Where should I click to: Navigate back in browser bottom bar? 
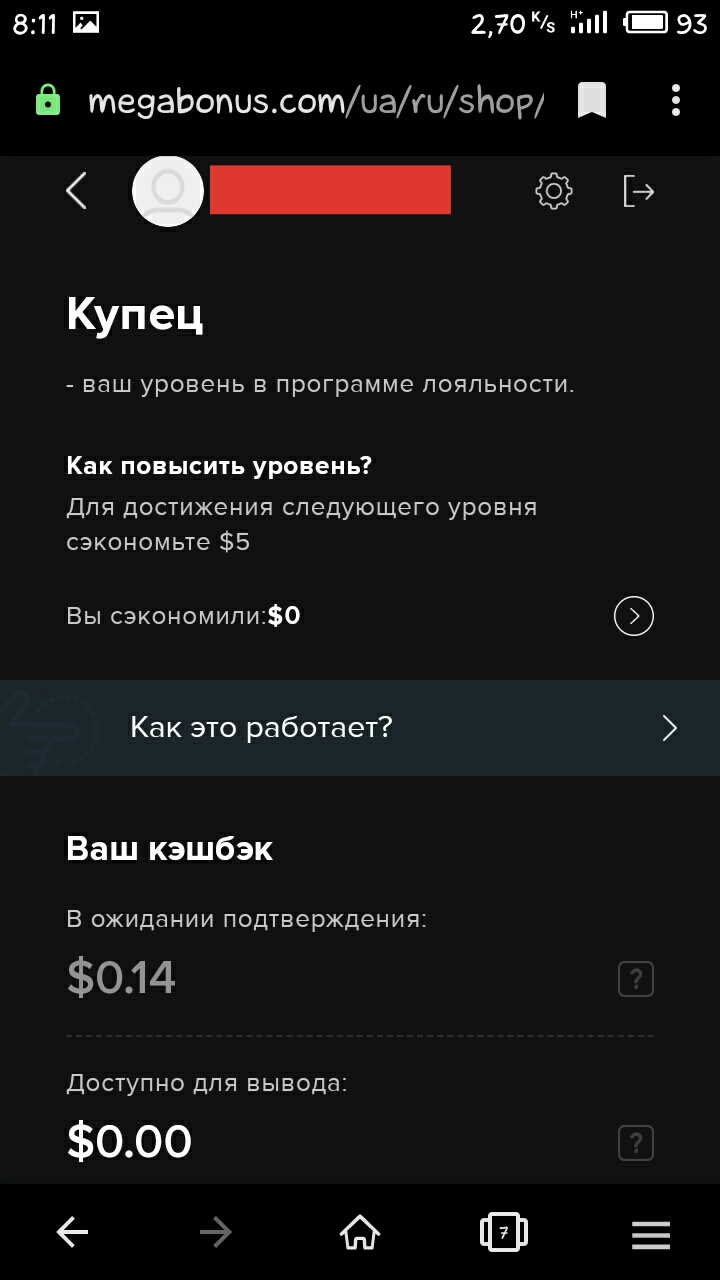(x=72, y=1233)
